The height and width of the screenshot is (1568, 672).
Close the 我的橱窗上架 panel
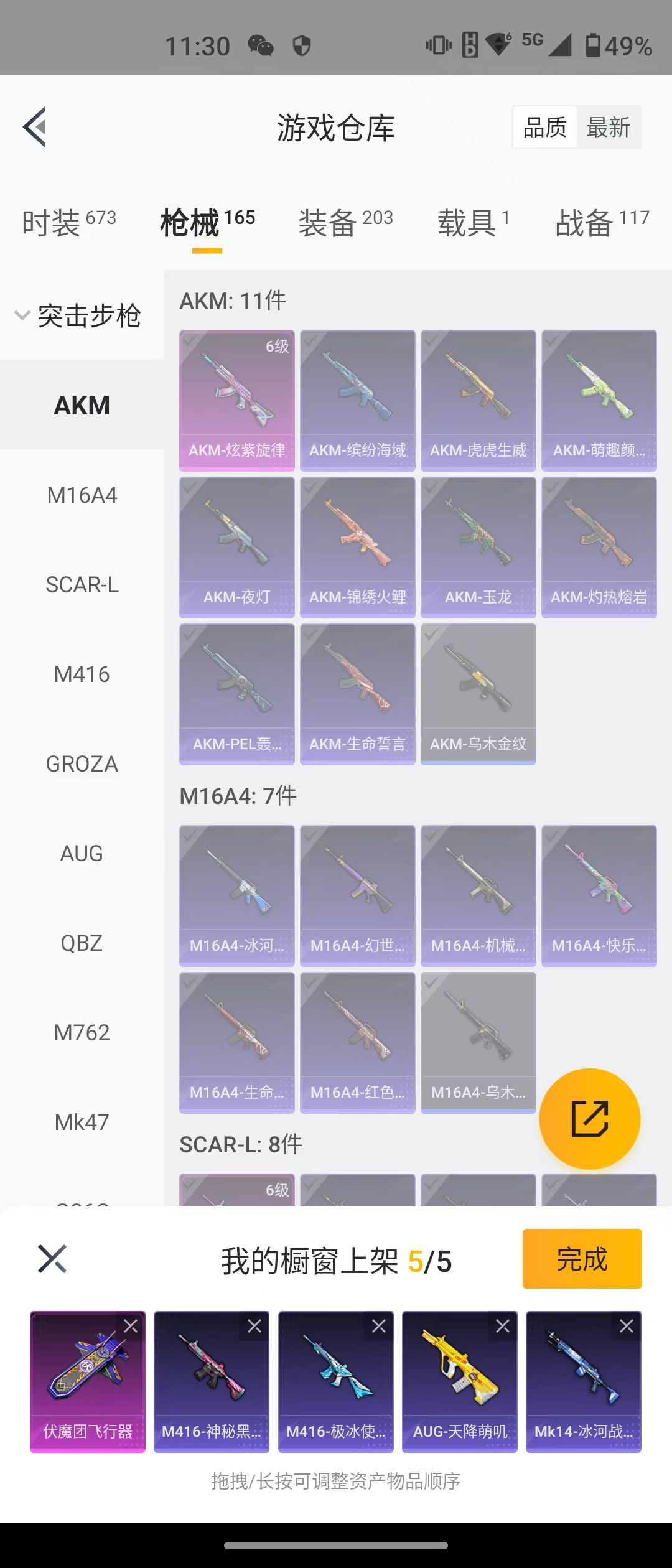[x=52, y=1259]
